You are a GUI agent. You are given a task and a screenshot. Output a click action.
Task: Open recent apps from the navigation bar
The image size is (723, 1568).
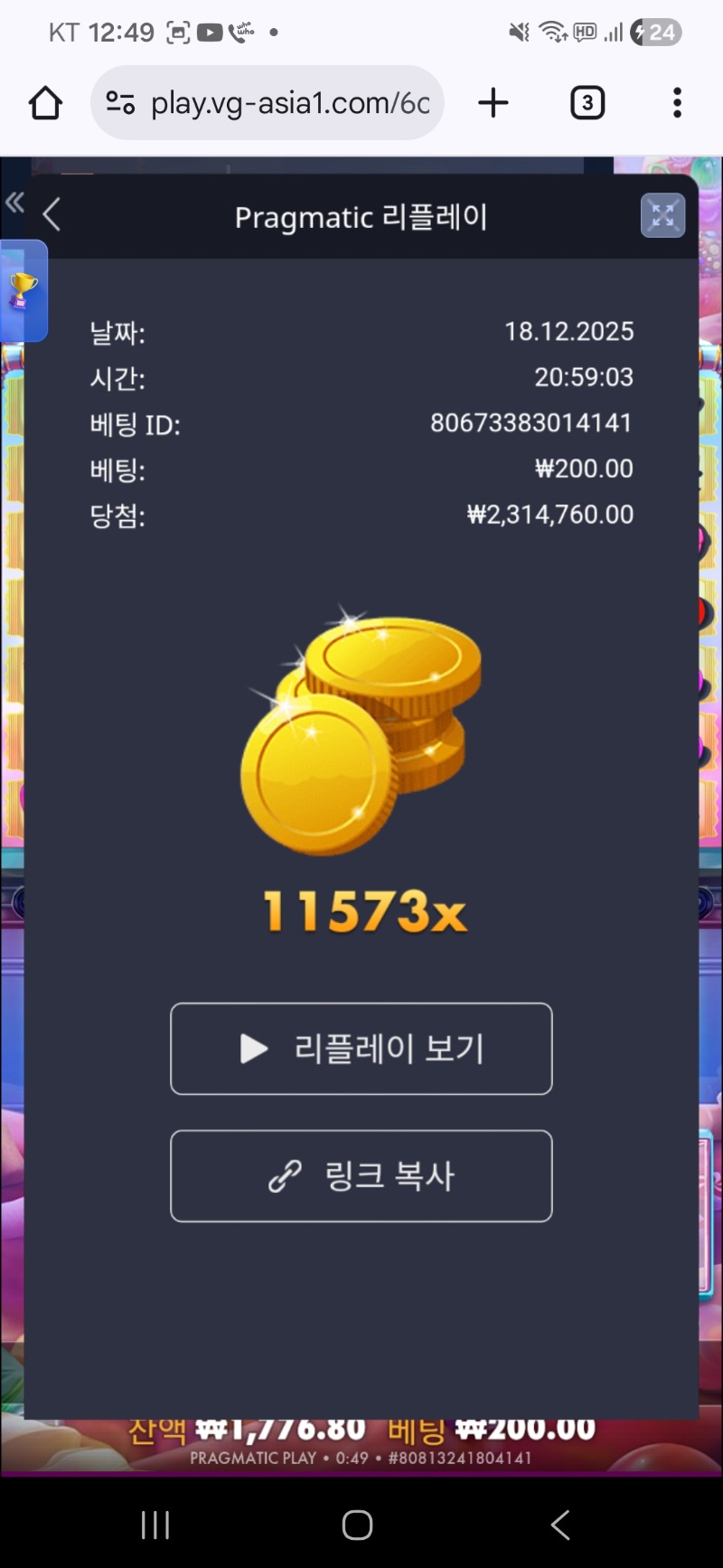155,1525
